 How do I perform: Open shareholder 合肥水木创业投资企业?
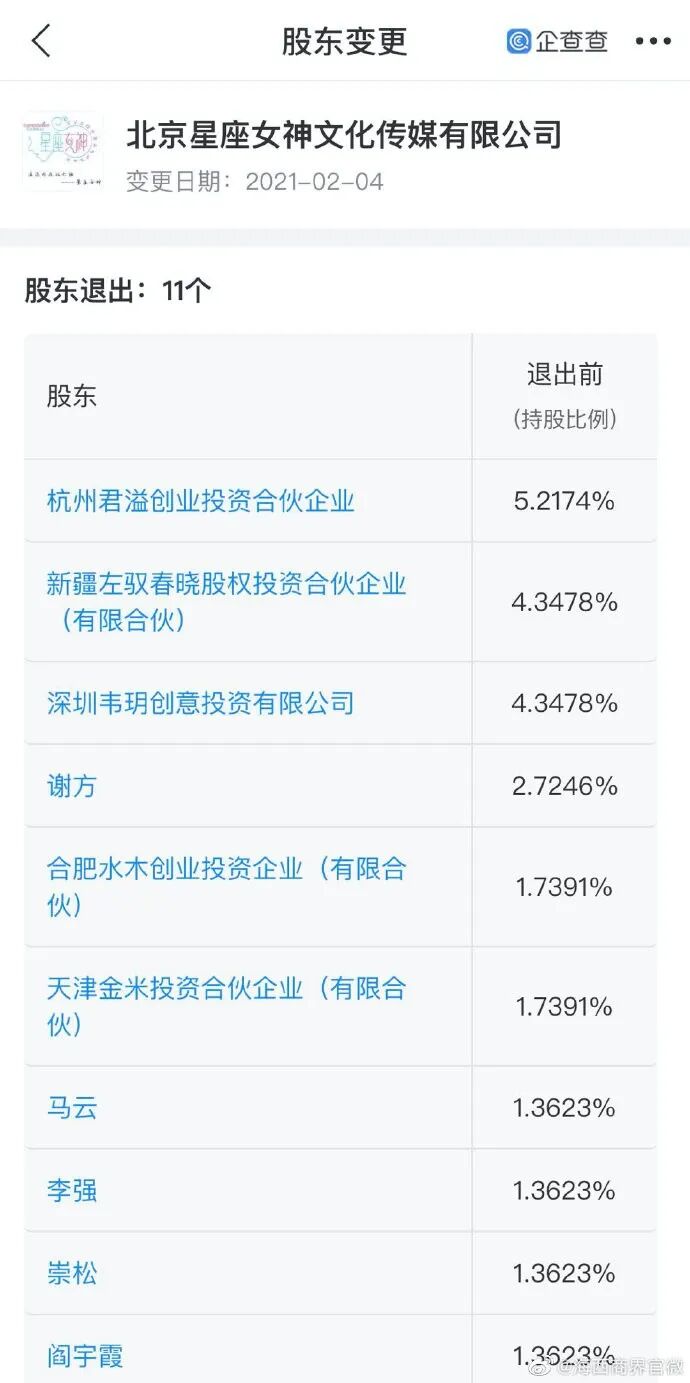coord(226,887)
